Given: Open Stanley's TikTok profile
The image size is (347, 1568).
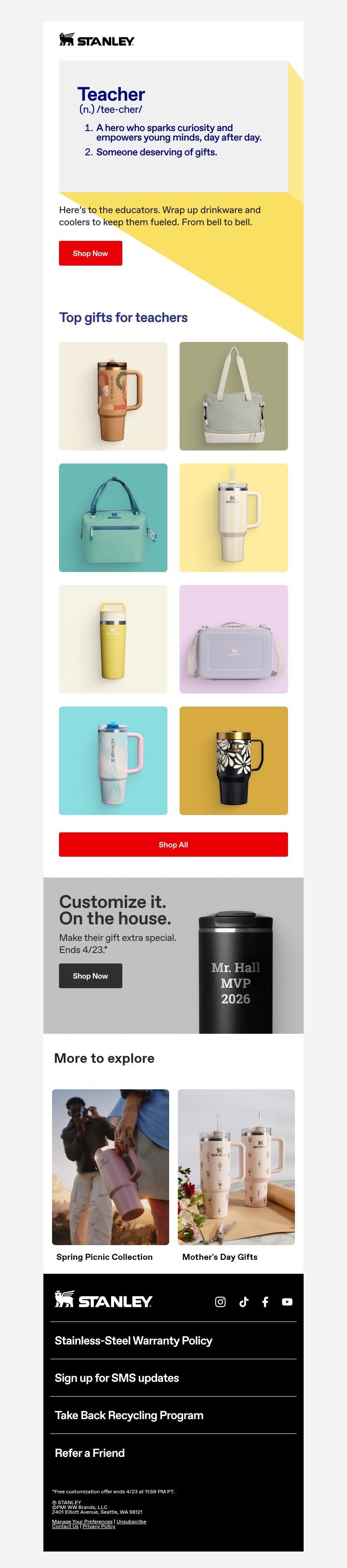Looking at the screenshot, I should (243, 1302).
